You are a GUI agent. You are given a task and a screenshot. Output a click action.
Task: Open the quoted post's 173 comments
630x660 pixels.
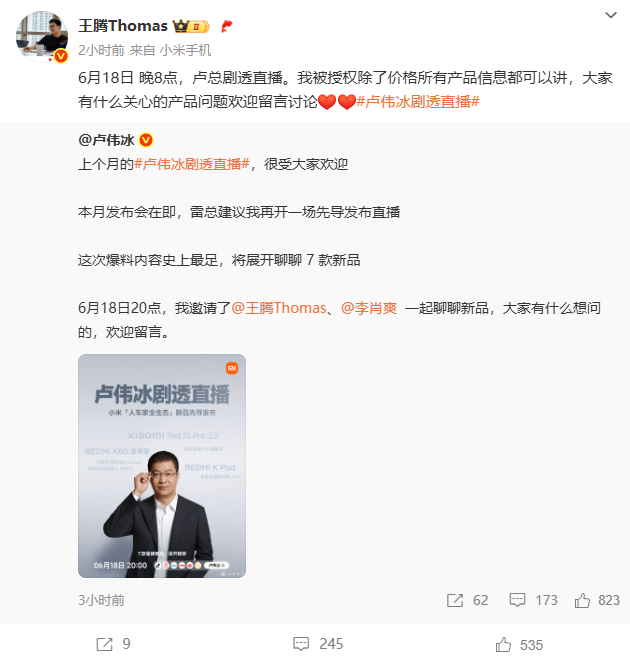tap(533, 600)
